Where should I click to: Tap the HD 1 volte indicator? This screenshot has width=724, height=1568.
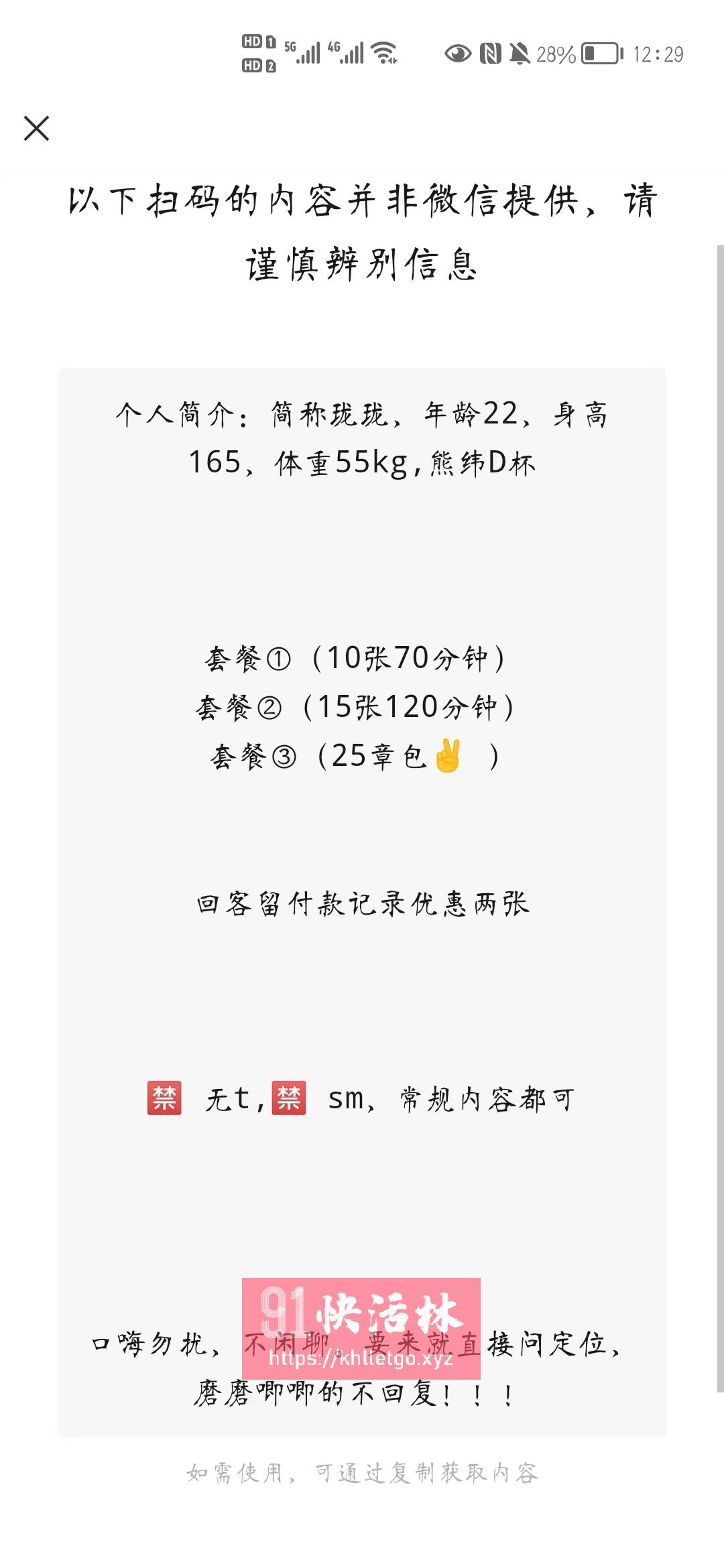pyautogui.click(x=257, y=40)
